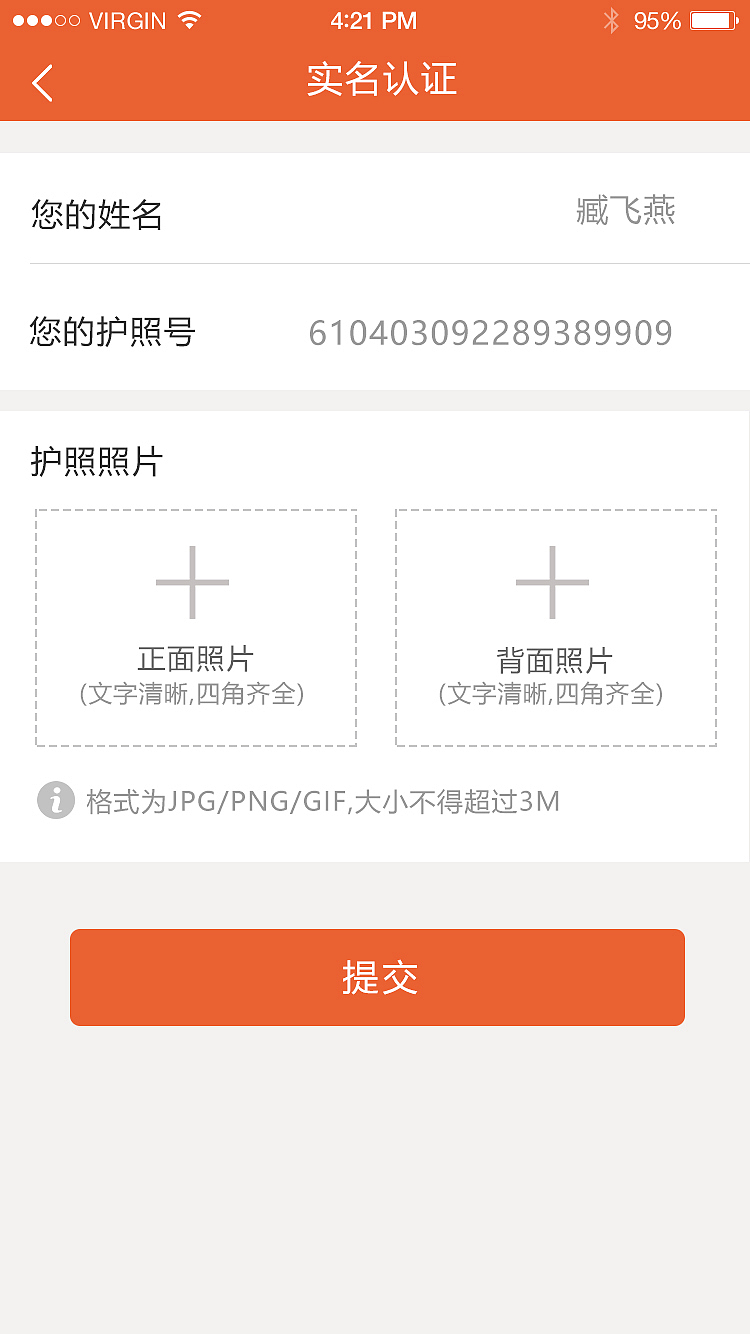This screenshot has width=750, height=1334.
Task: Click the passport number 610403092289389909
Action: pyautogui.click(x=493, y=332)
